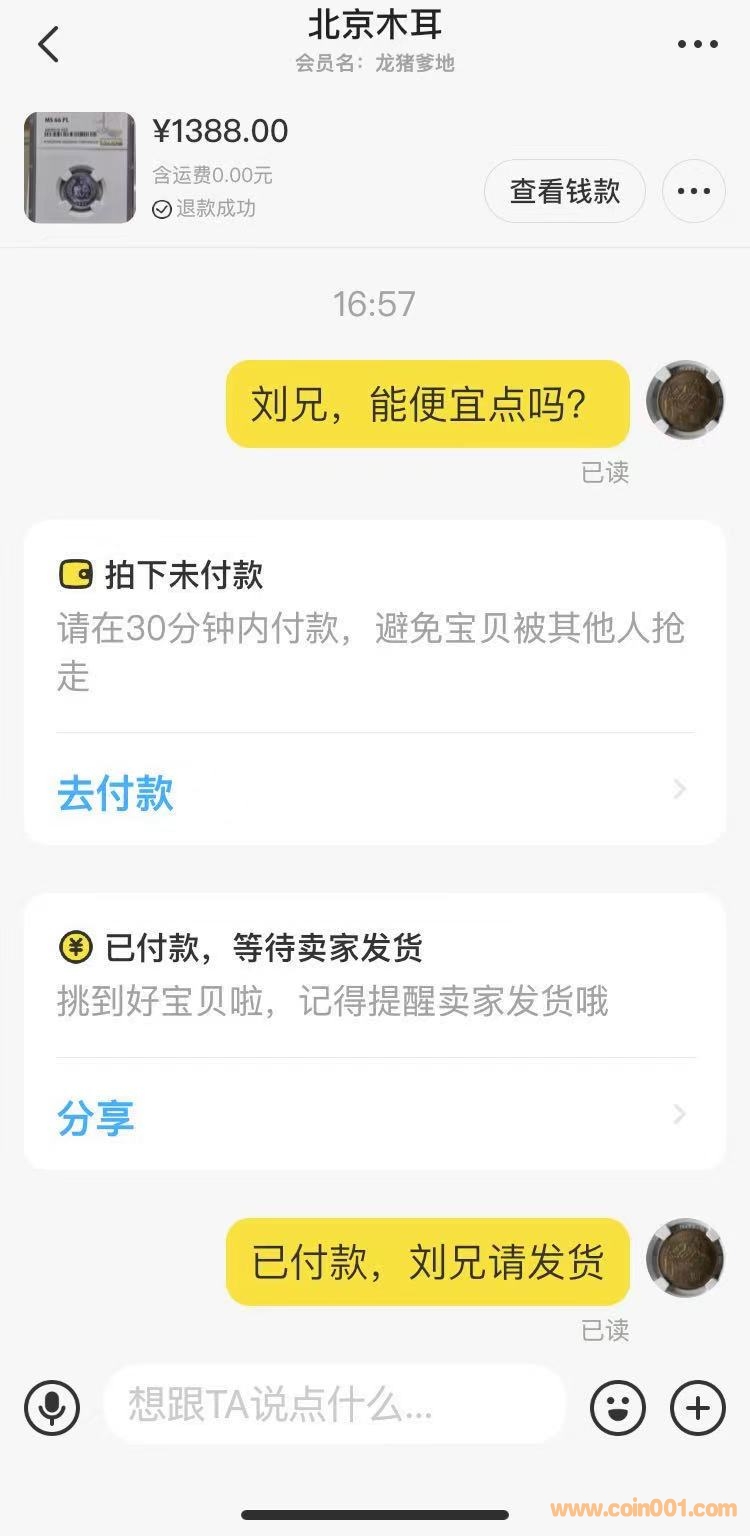The image size is (750, 1536).
Task: Open the overflow menu in the top bar
Action: (697, 44)
